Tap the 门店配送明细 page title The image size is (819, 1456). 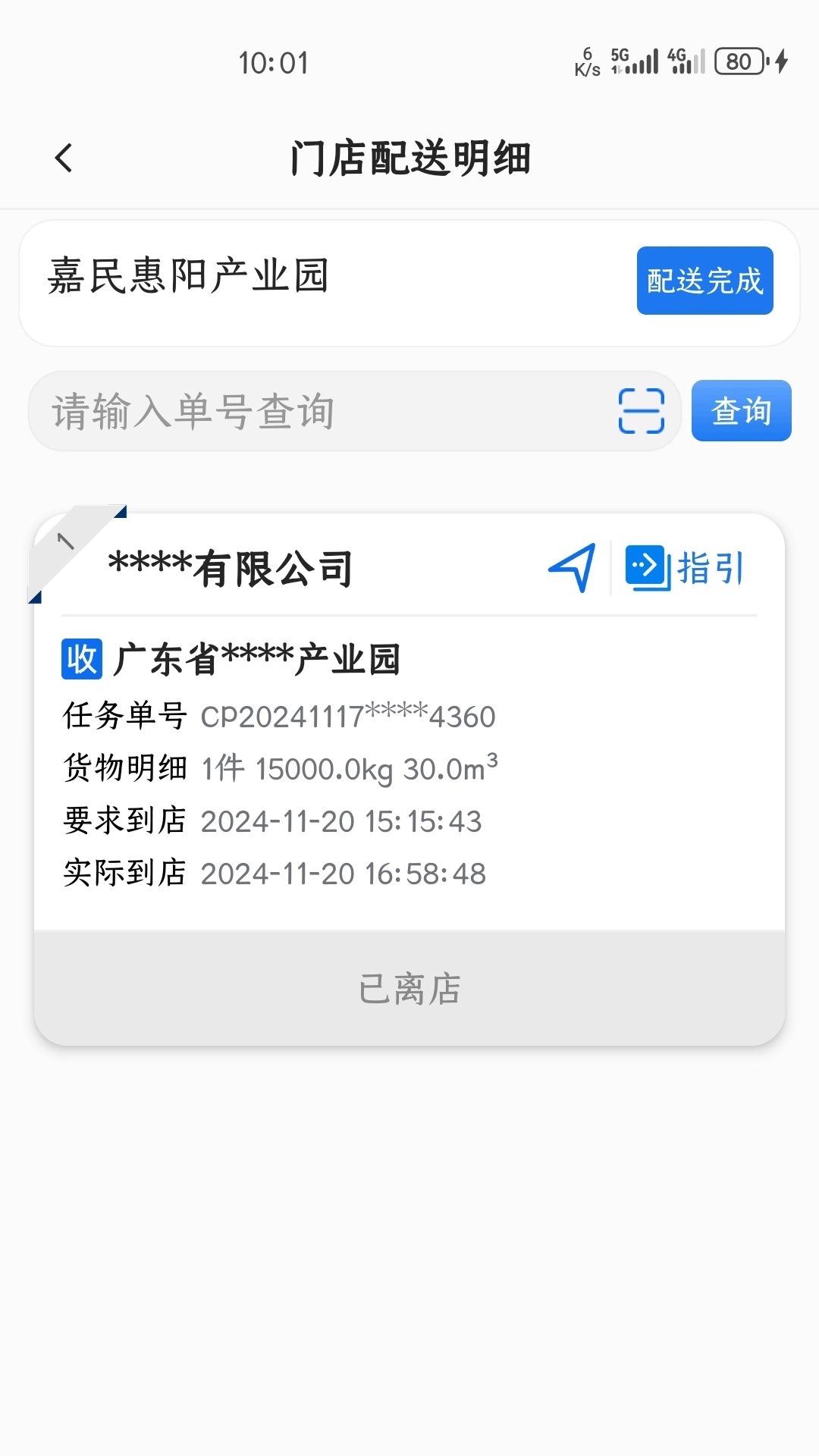click(x=409, y=157)
